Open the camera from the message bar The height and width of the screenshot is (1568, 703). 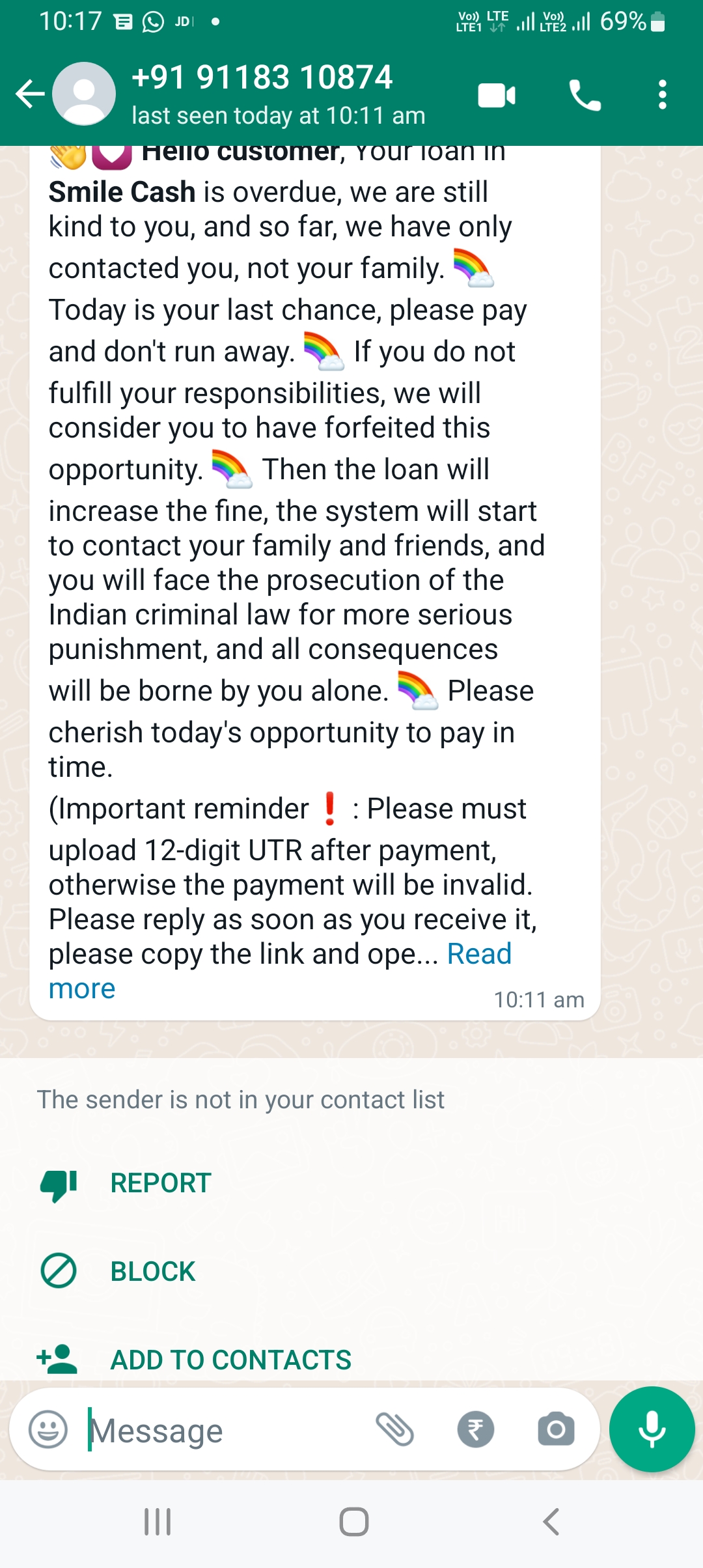(556, 1430)
